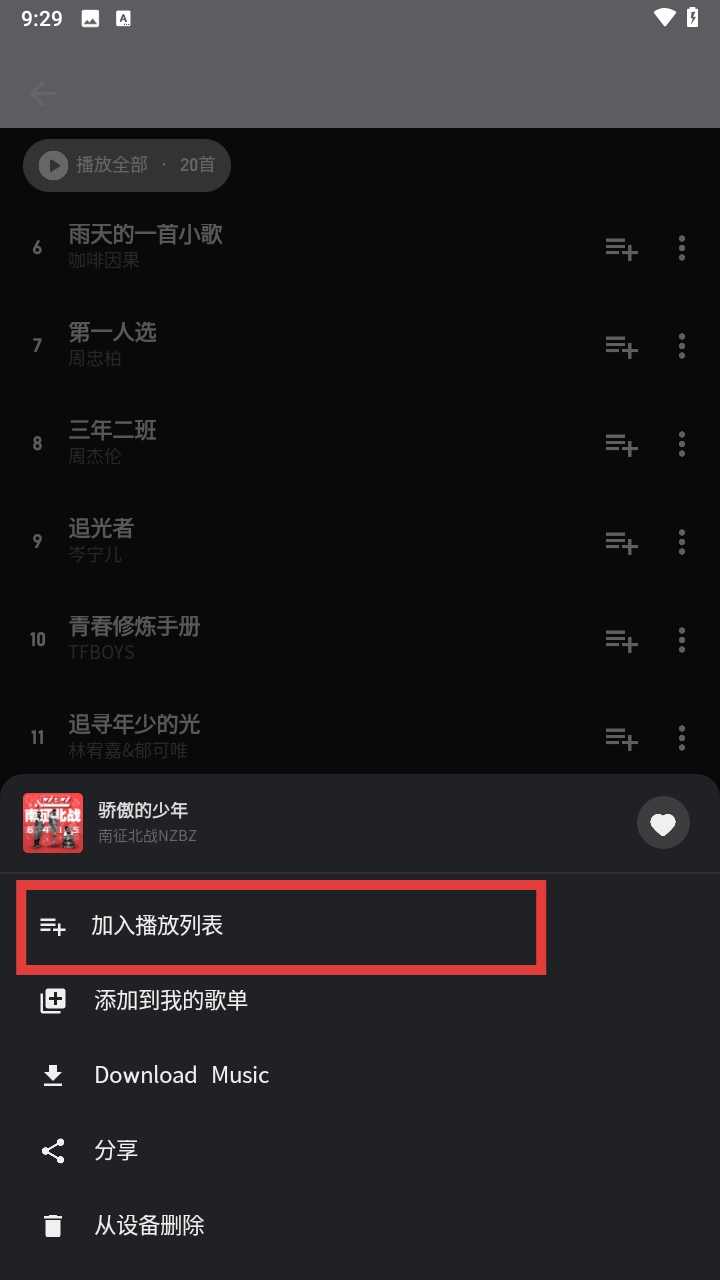Tap Download Music option
Screen dimensions: 720x1280
(181, 1075)
